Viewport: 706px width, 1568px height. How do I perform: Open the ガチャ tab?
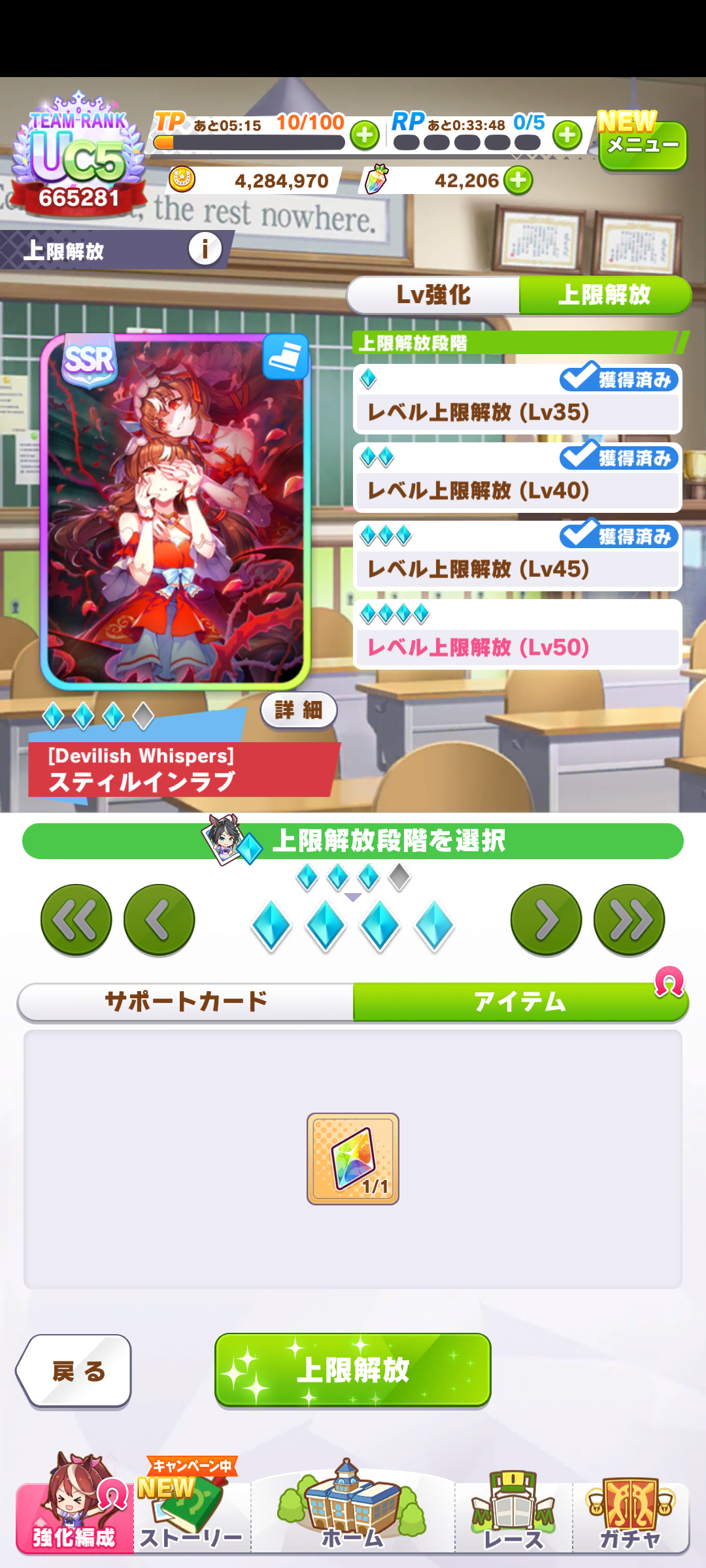click(630, 1516)
